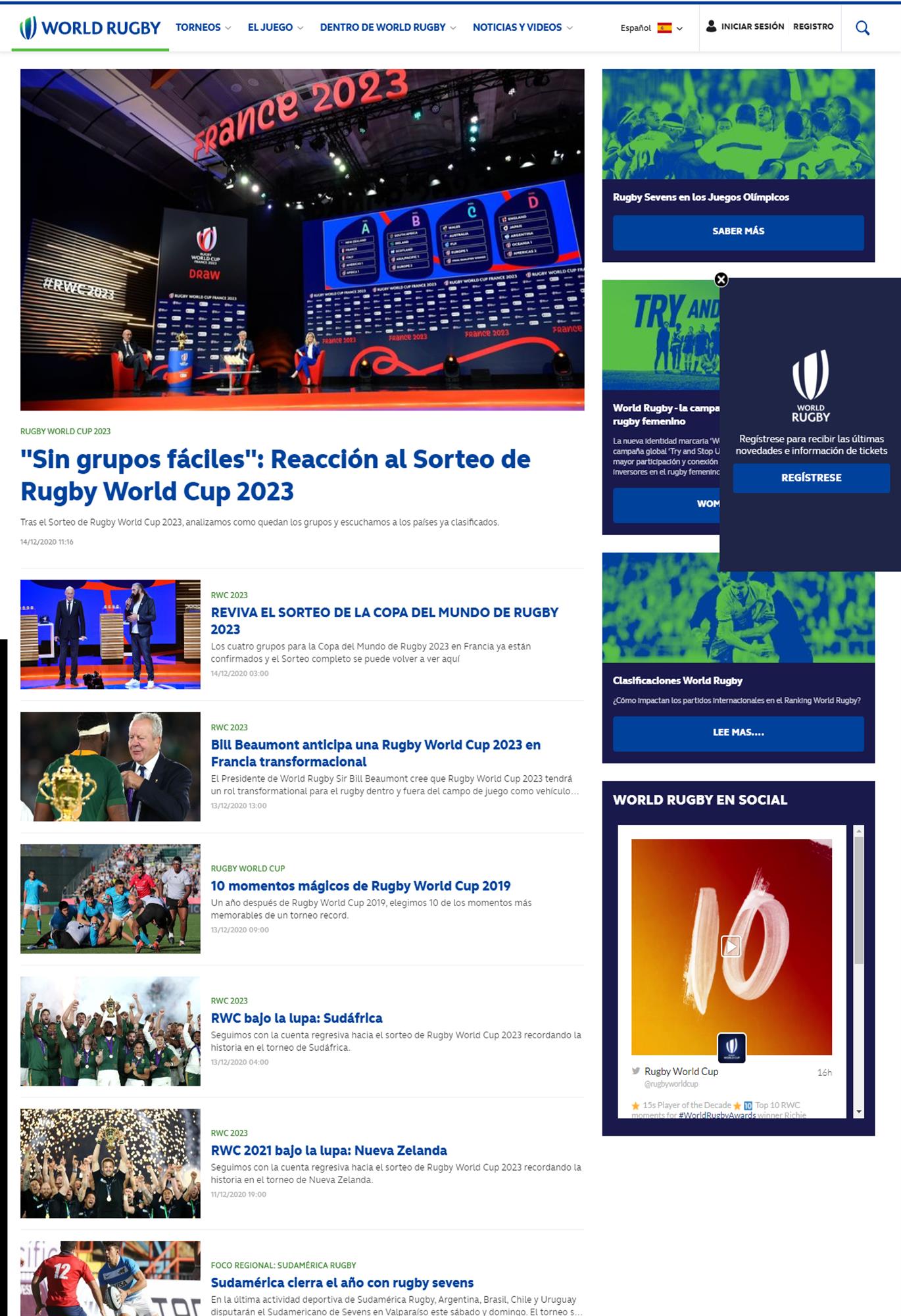
Task: Open 'Sin grupos fáciles' headline article
Action: [x=275, y=474]
